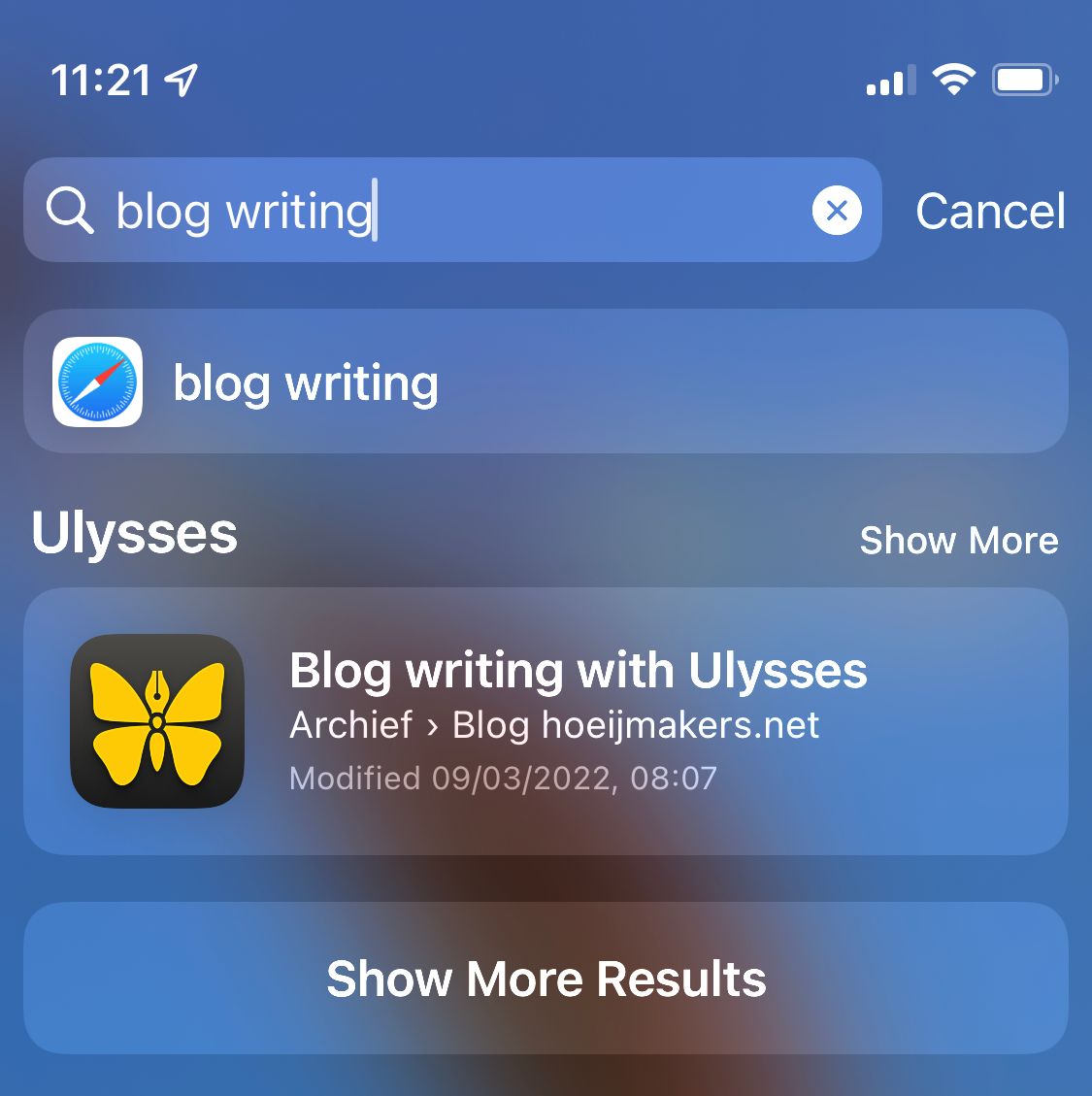Viewport: 1092px width, 1096px height.
Task: Open Blog writing with Ulysses sheet
Action: click(545, 721)
